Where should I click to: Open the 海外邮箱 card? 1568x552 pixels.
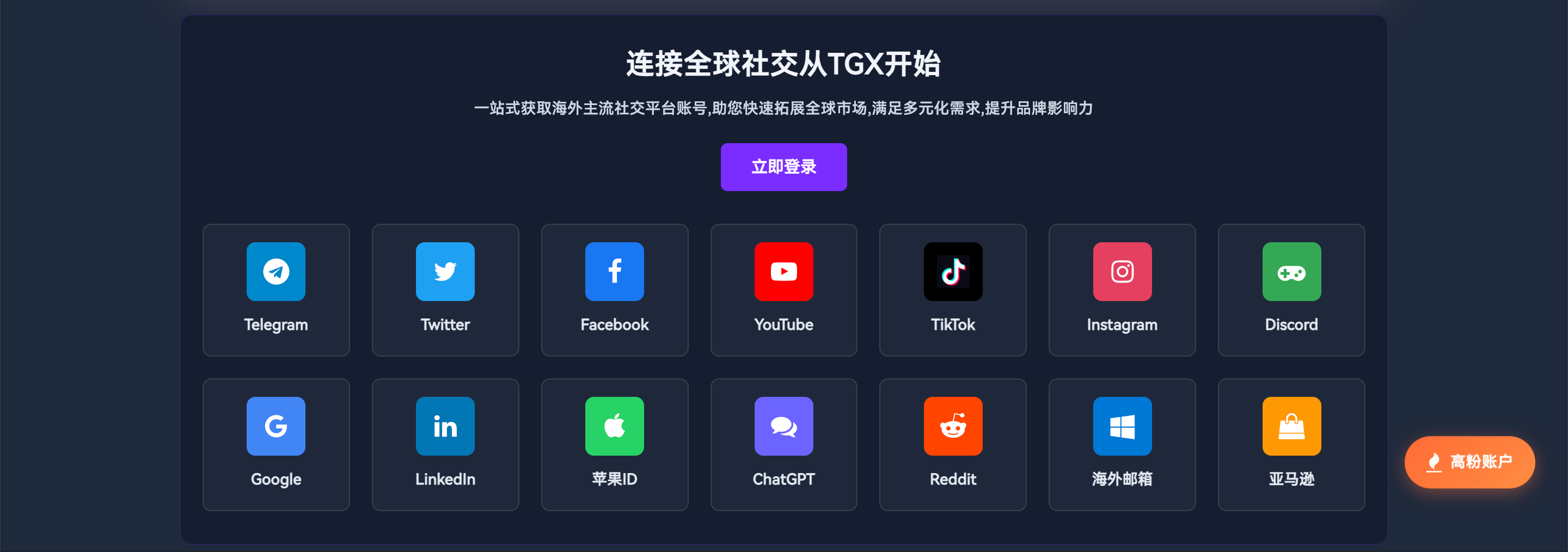(1122, 444)
